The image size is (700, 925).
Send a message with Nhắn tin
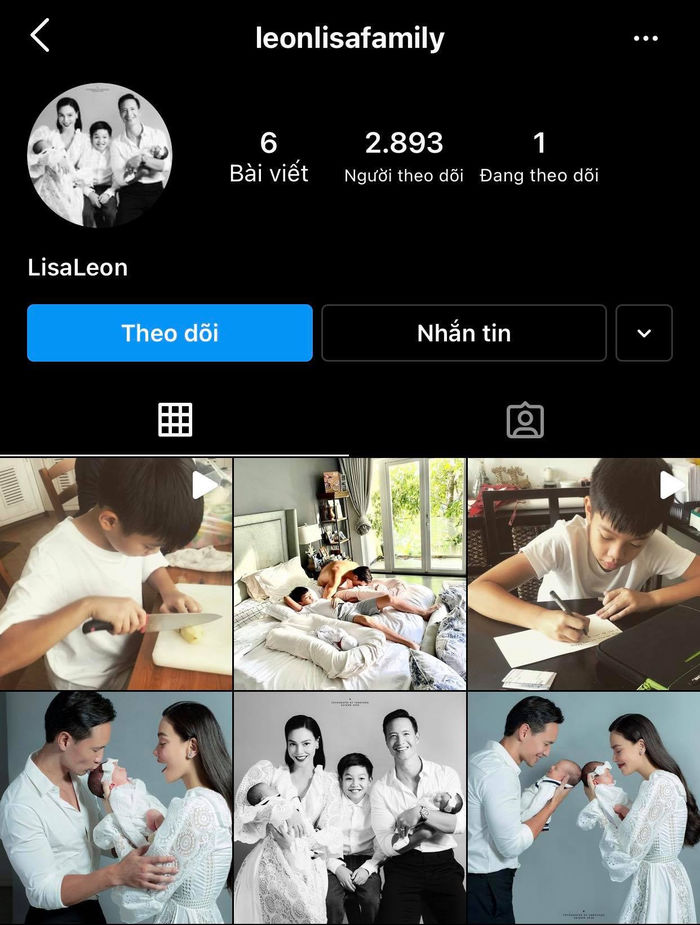(464, 333)
